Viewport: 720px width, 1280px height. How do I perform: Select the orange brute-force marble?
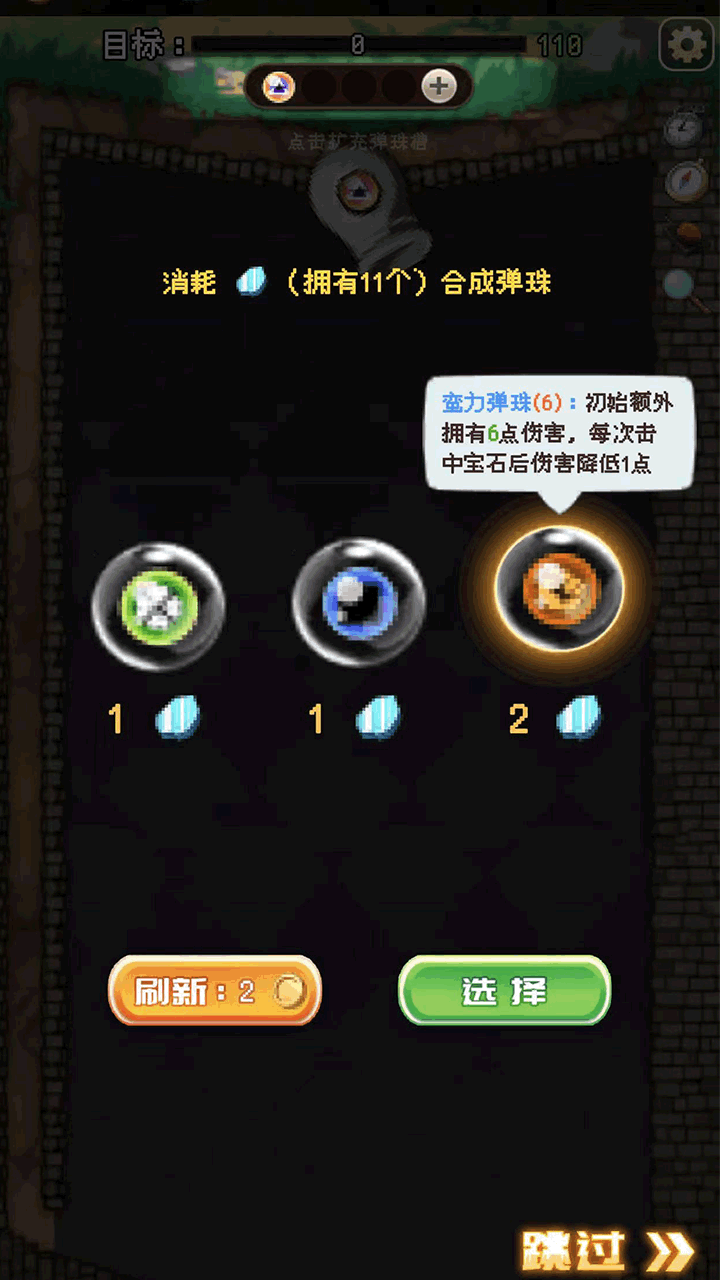coord(559,590)
